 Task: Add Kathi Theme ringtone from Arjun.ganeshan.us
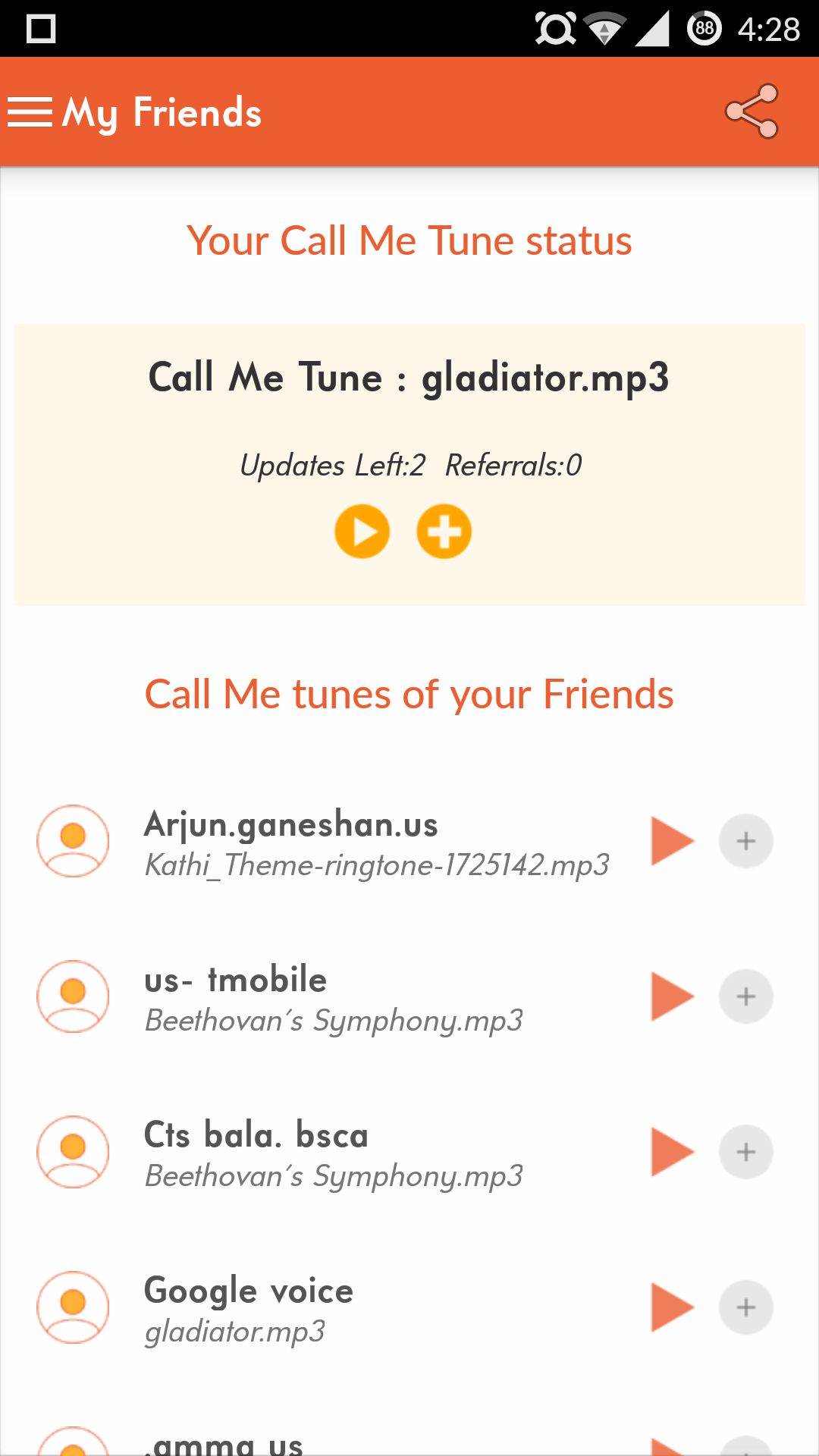coord(746,840)
